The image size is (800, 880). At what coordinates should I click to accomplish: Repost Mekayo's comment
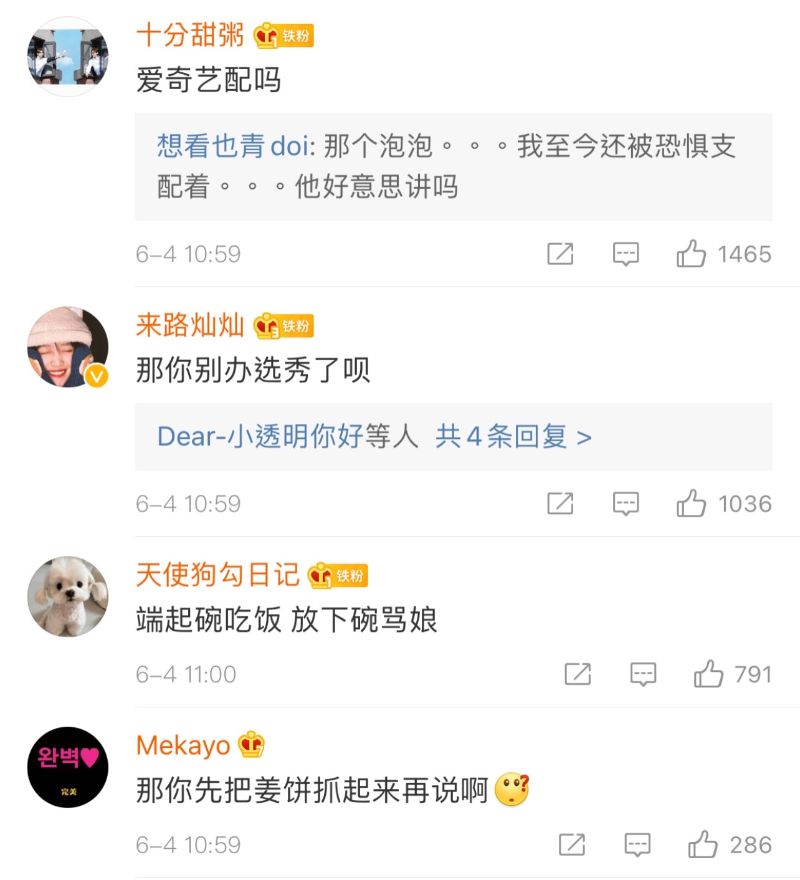[572, 844]
